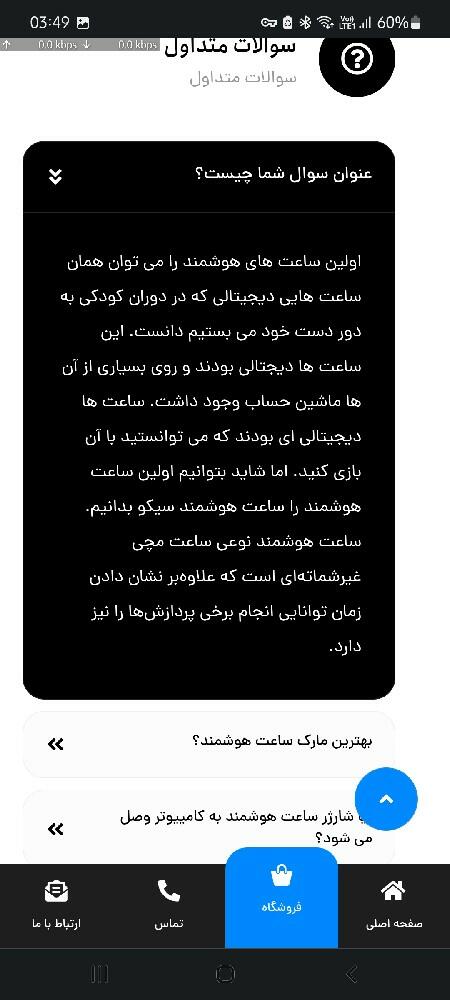
Task: Expand 'بهترین مارک ساعت هوشمند؟' question
Action: [209, 744]
